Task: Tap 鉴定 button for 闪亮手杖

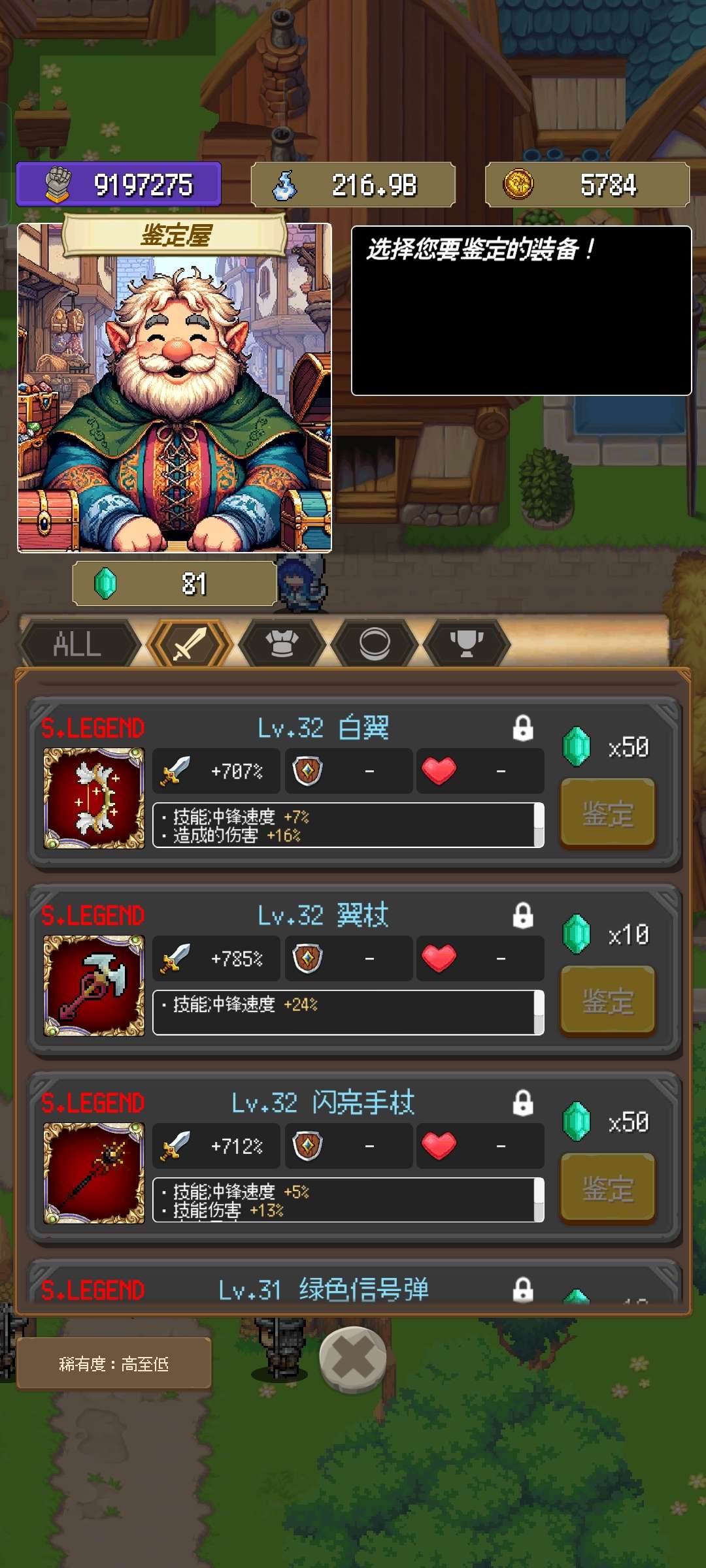Action: [608, 1188]
